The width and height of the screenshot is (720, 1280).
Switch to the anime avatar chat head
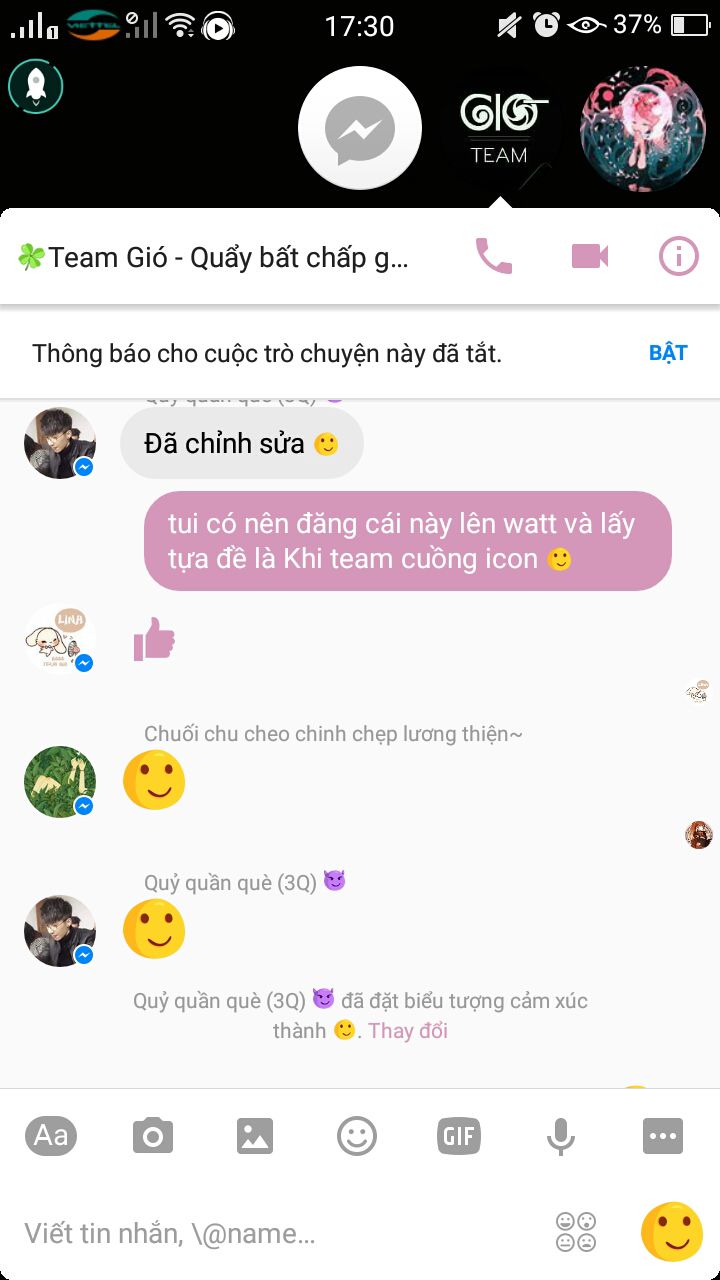point(642,128)
